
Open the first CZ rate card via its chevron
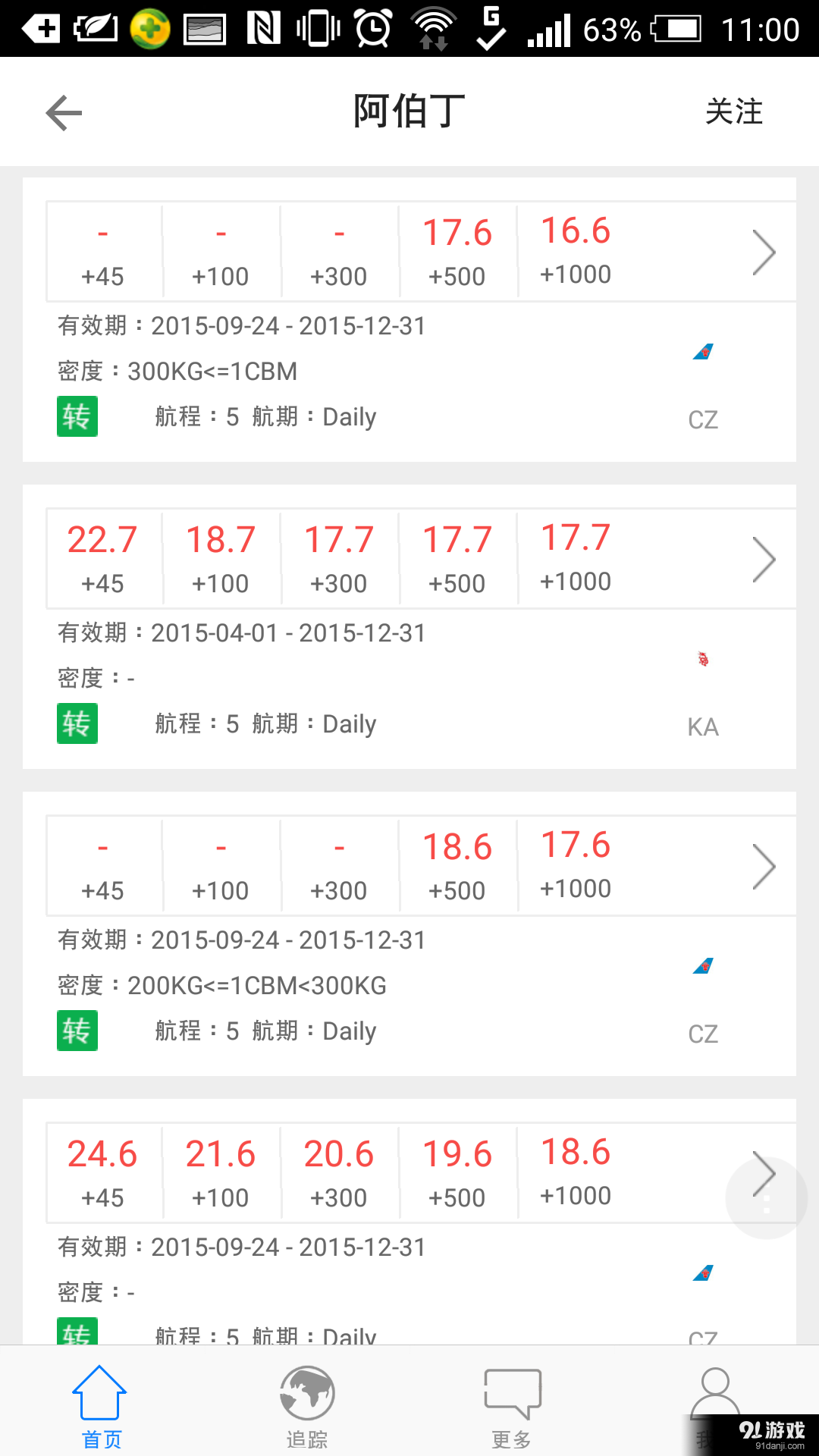764,251
